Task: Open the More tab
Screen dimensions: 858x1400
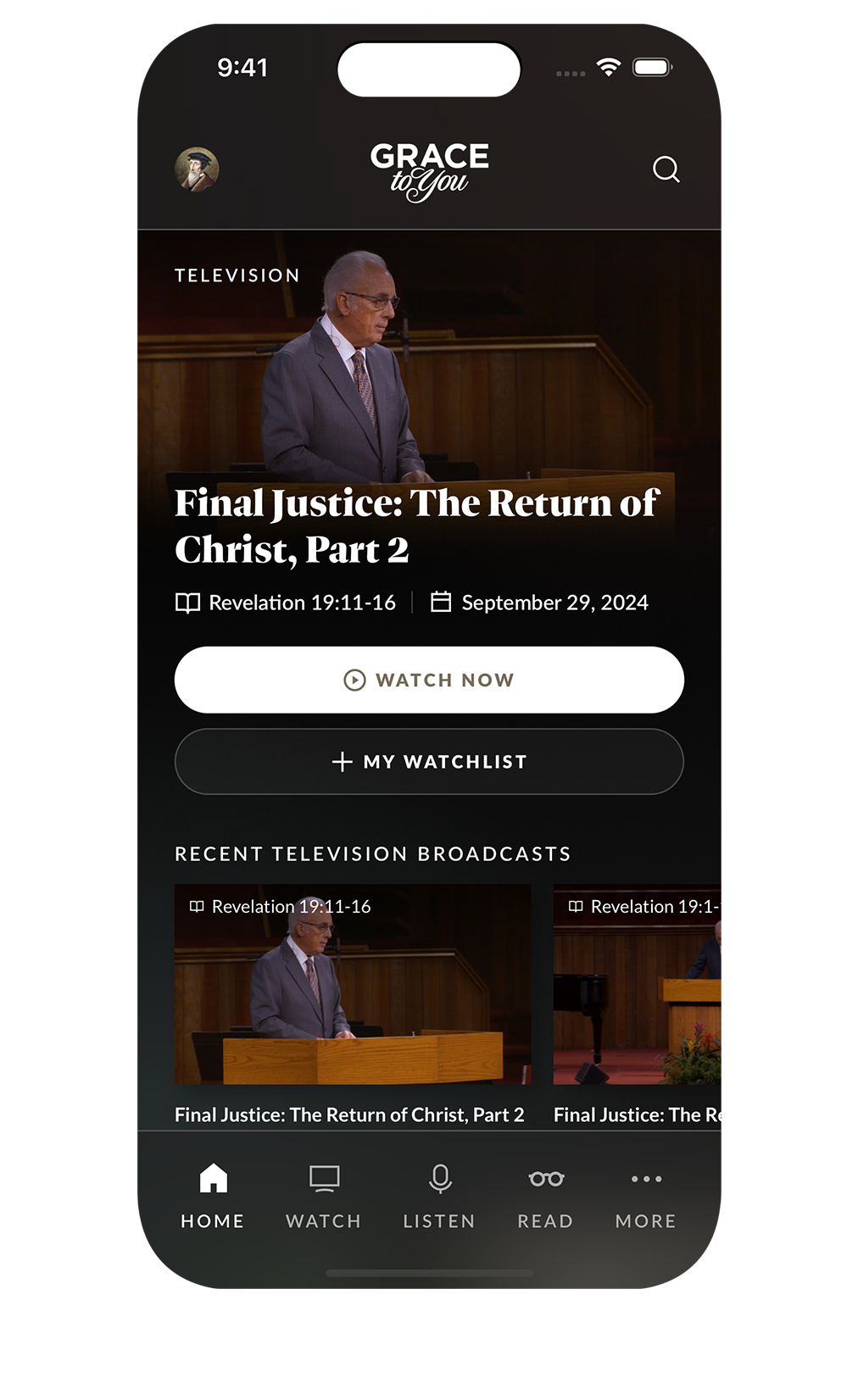Action: coord(646,1196)
